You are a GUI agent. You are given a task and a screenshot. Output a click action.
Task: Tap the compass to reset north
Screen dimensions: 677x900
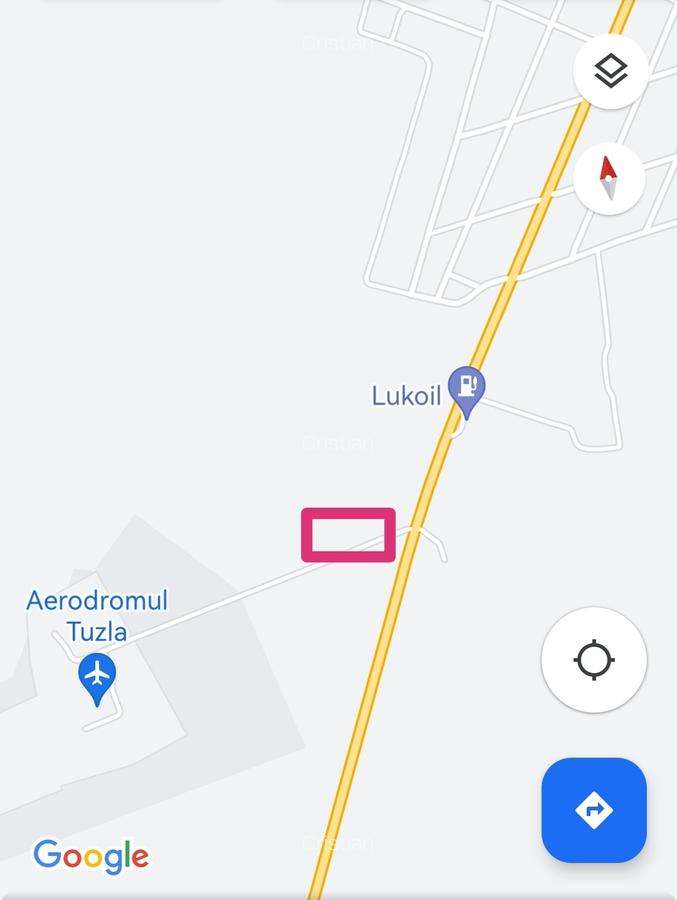(x=609, y=178)
